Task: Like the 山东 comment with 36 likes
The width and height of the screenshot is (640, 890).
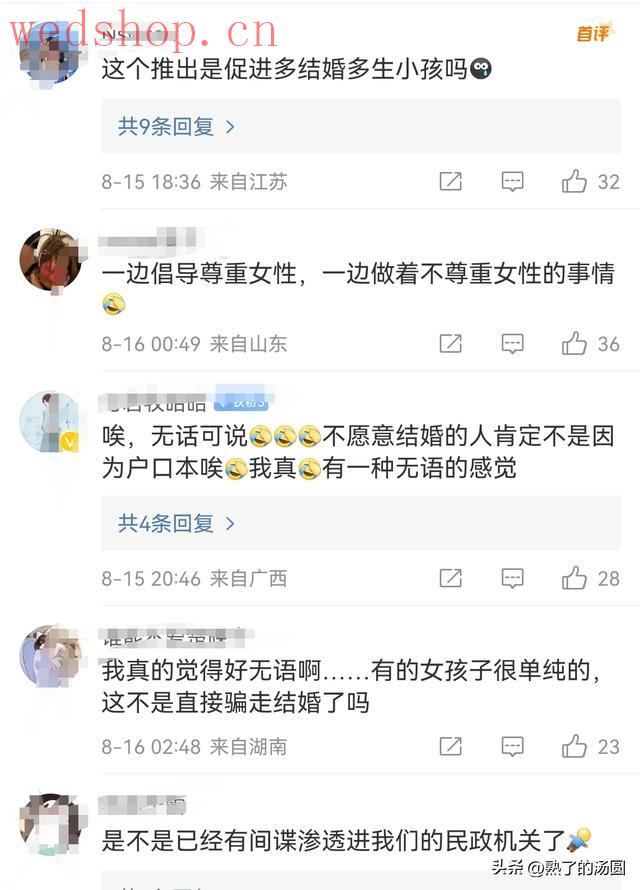Action: (x=574, y=344)
